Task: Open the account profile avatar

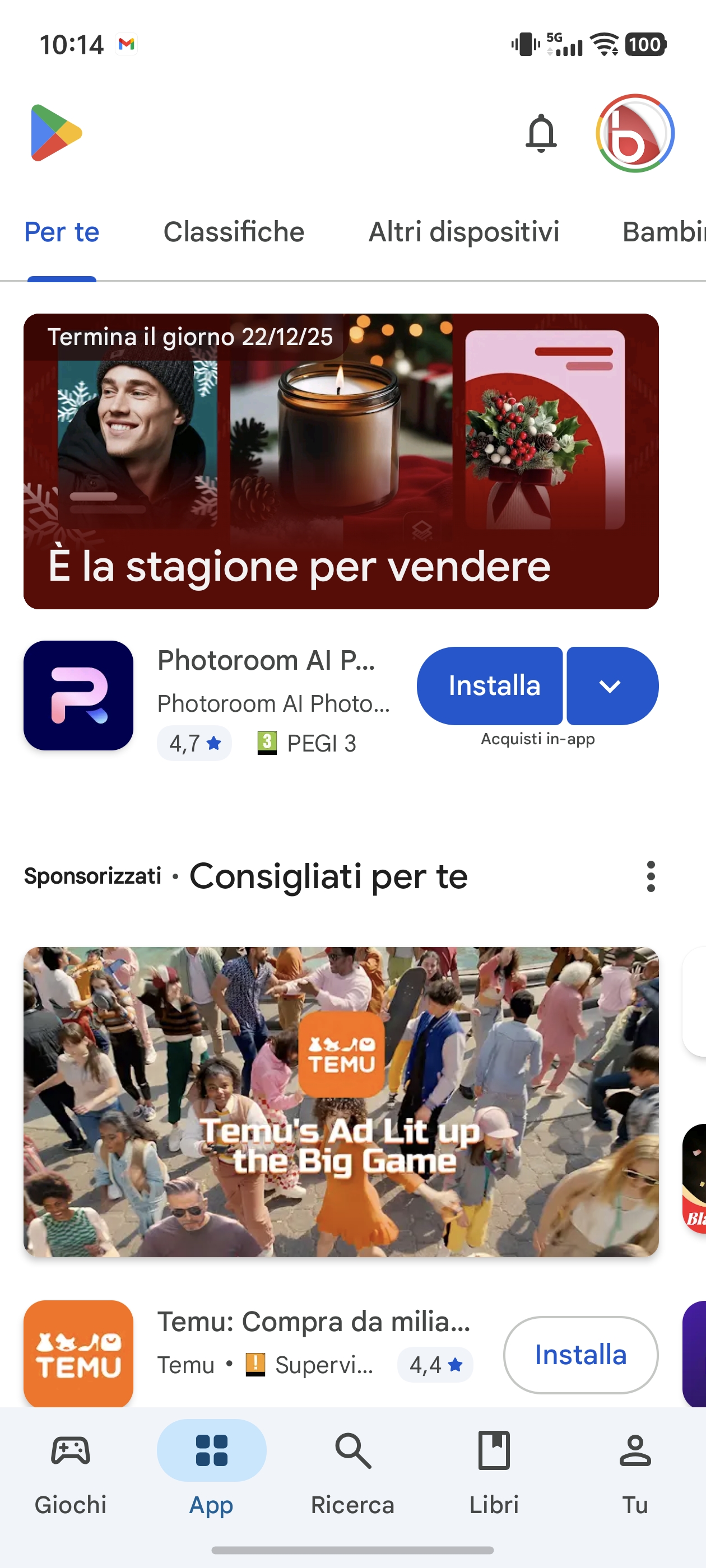Action: pyautogui.click(x=635, y=133)
